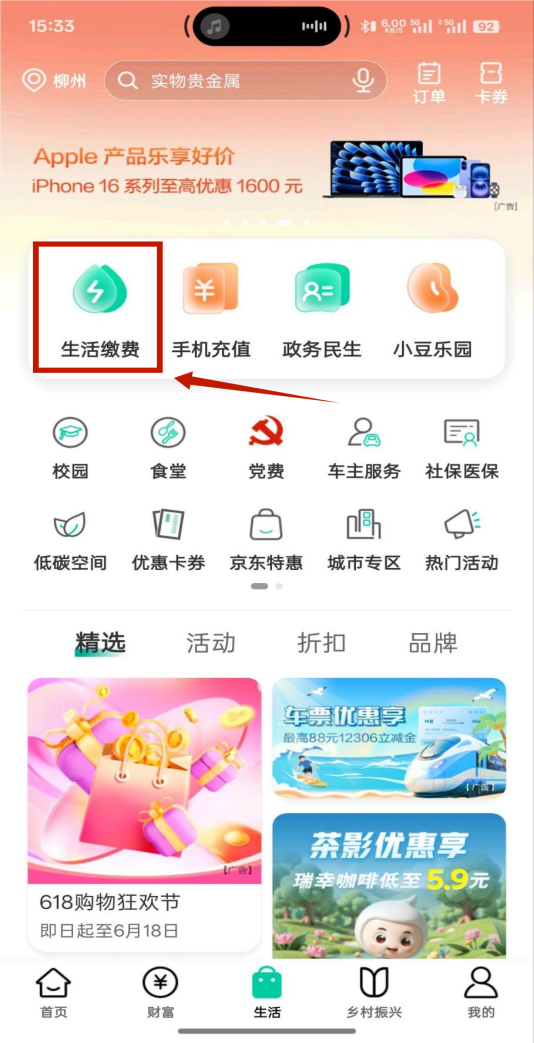Switch to the 折扣 tab
Screen dimensions: 534x1043
[x=322, y=643]
